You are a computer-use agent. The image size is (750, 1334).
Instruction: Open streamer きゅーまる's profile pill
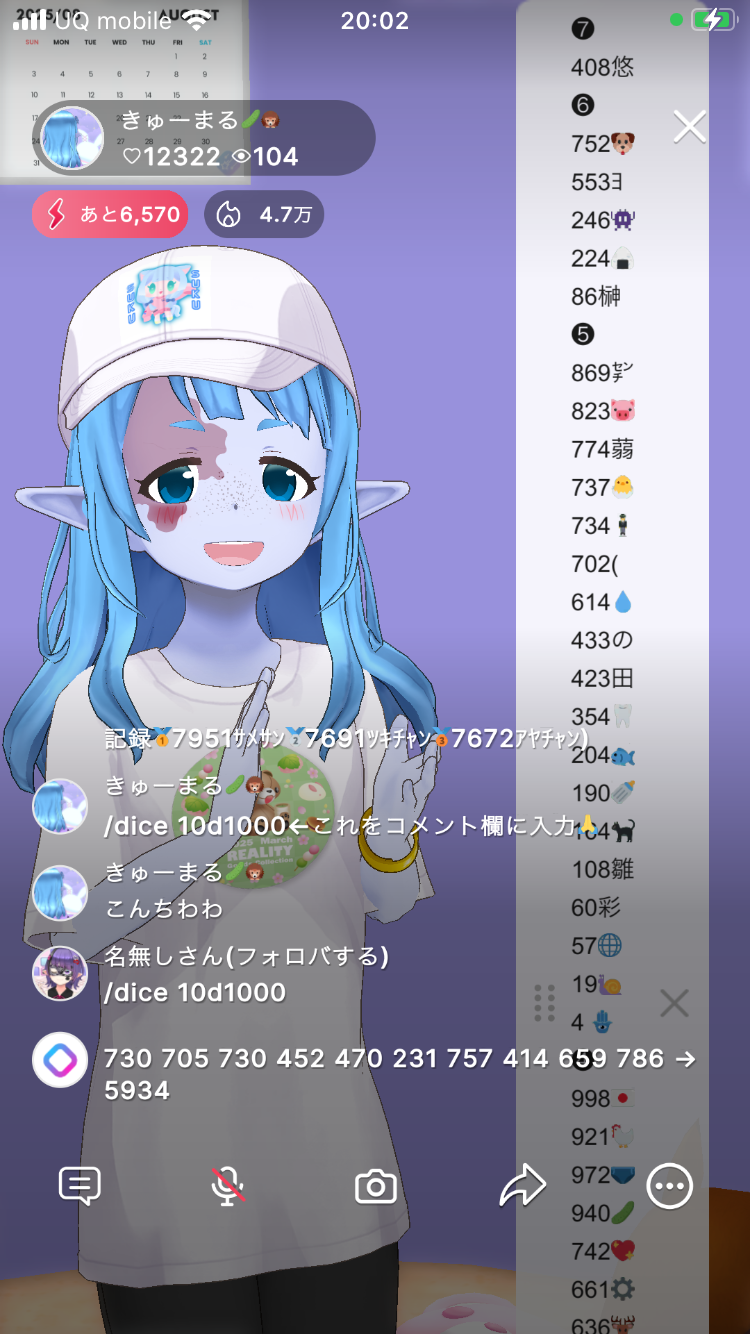(204, 138)
